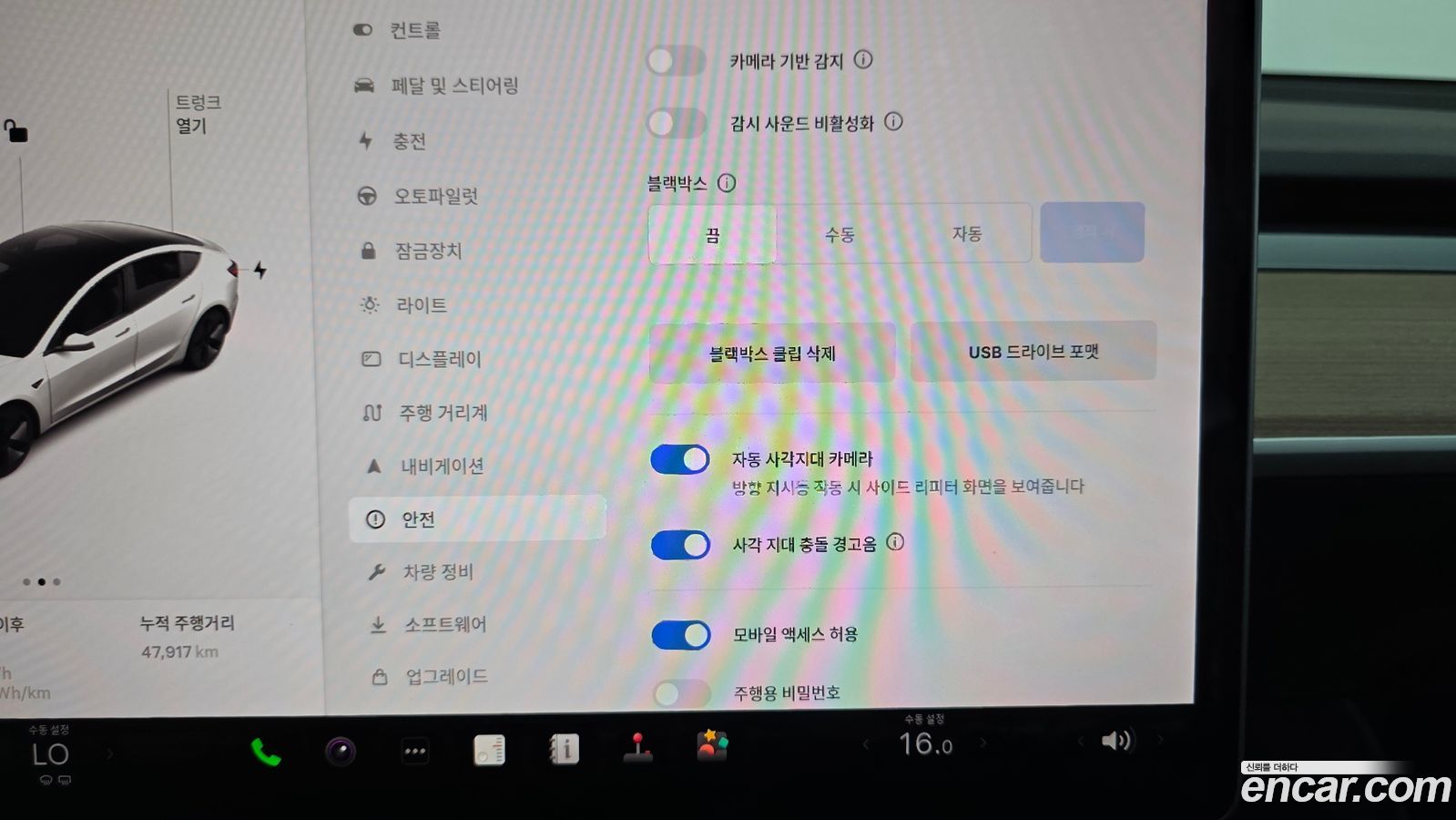This screenshot has width=1456, height=820.
Task: Tap 블랙박스 클립 삭제 button
Action: (x=772, y=354)
